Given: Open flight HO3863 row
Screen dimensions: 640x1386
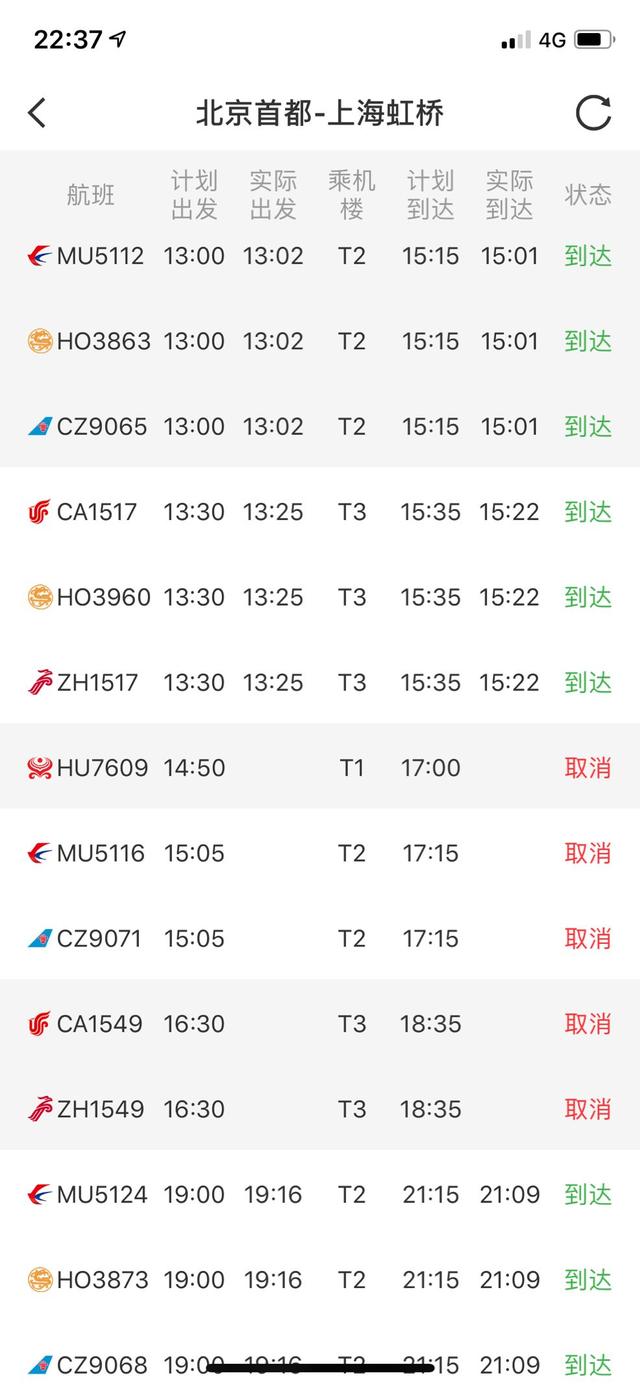Looking at the screenshot, I should coord(320,341).
